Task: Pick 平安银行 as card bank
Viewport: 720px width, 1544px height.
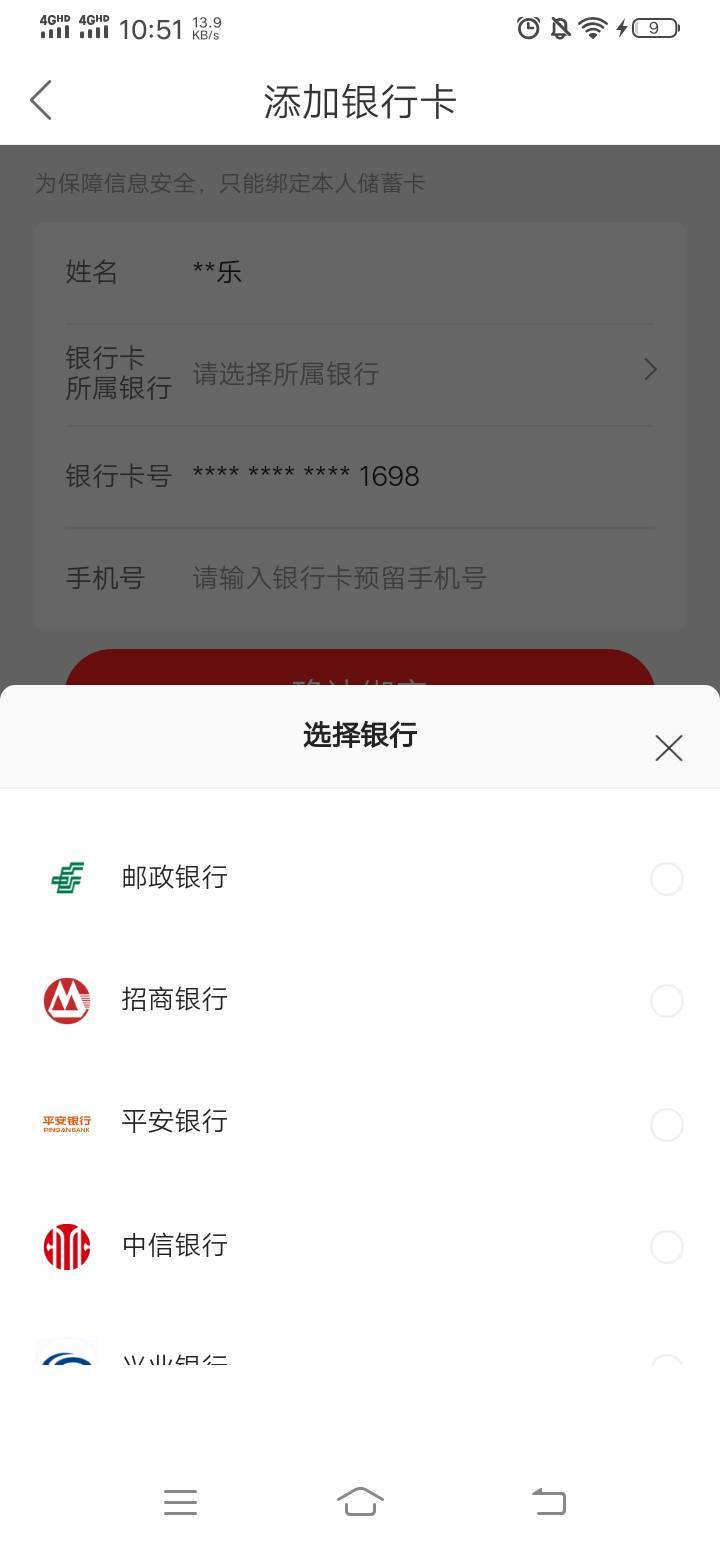Action: 666,1124
